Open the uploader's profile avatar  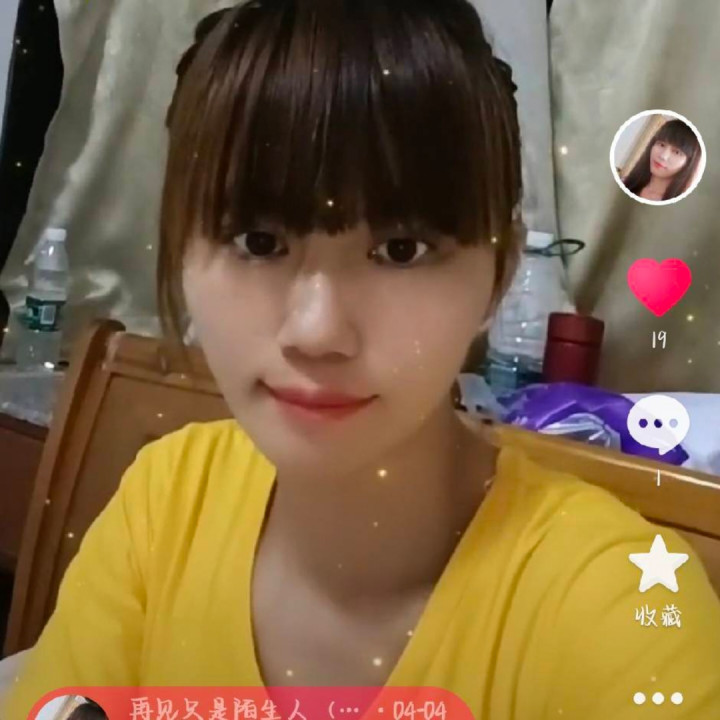click(x=657, y=158)
